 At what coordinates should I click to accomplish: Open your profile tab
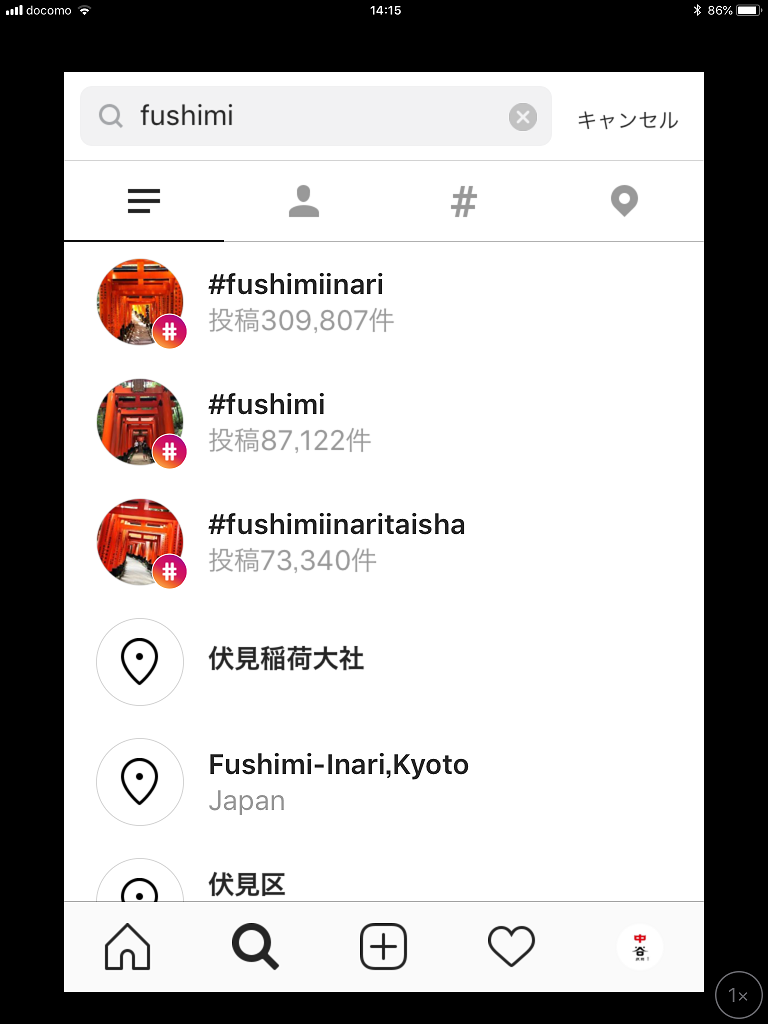pyautogui.click(x=639, y=946)
